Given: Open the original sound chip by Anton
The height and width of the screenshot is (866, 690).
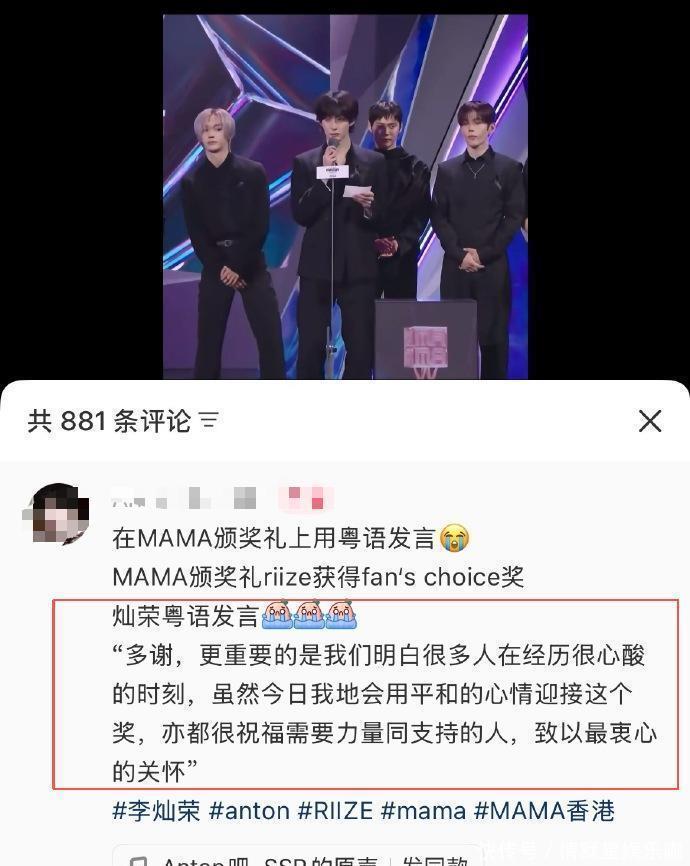Looking at the screenshot, I should [298, 856].
